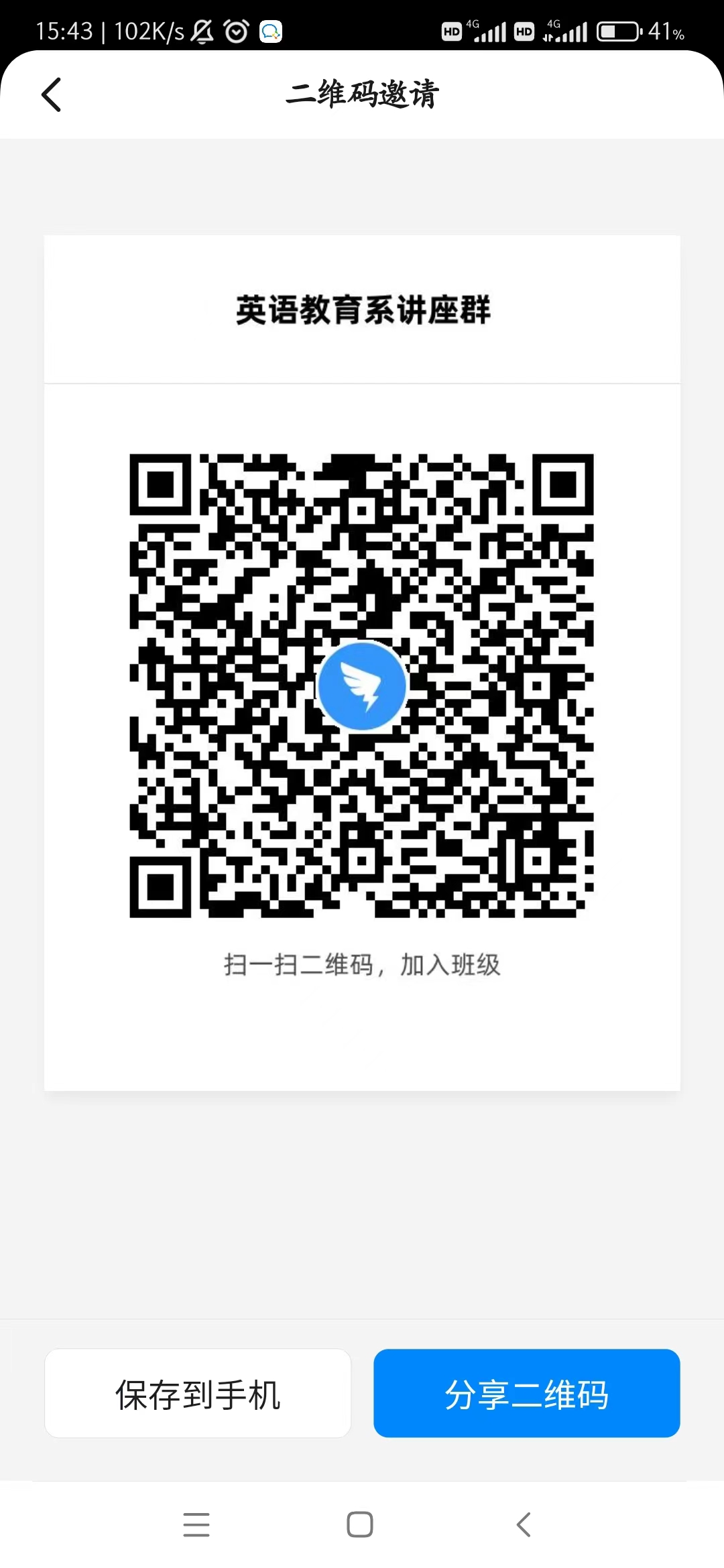Open recent apps from the navigation bar

click(x=196, y=1524)
